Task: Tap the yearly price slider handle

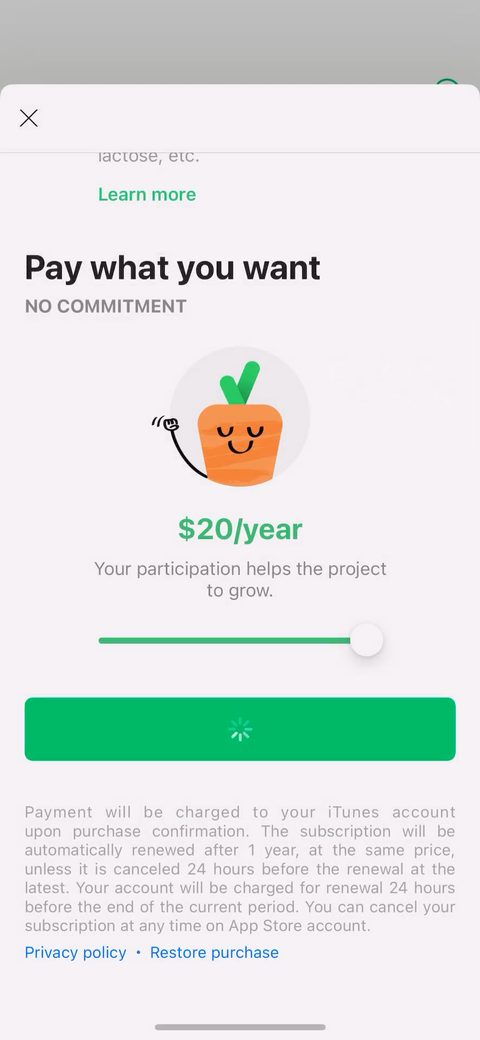Action: coord(367,640)
